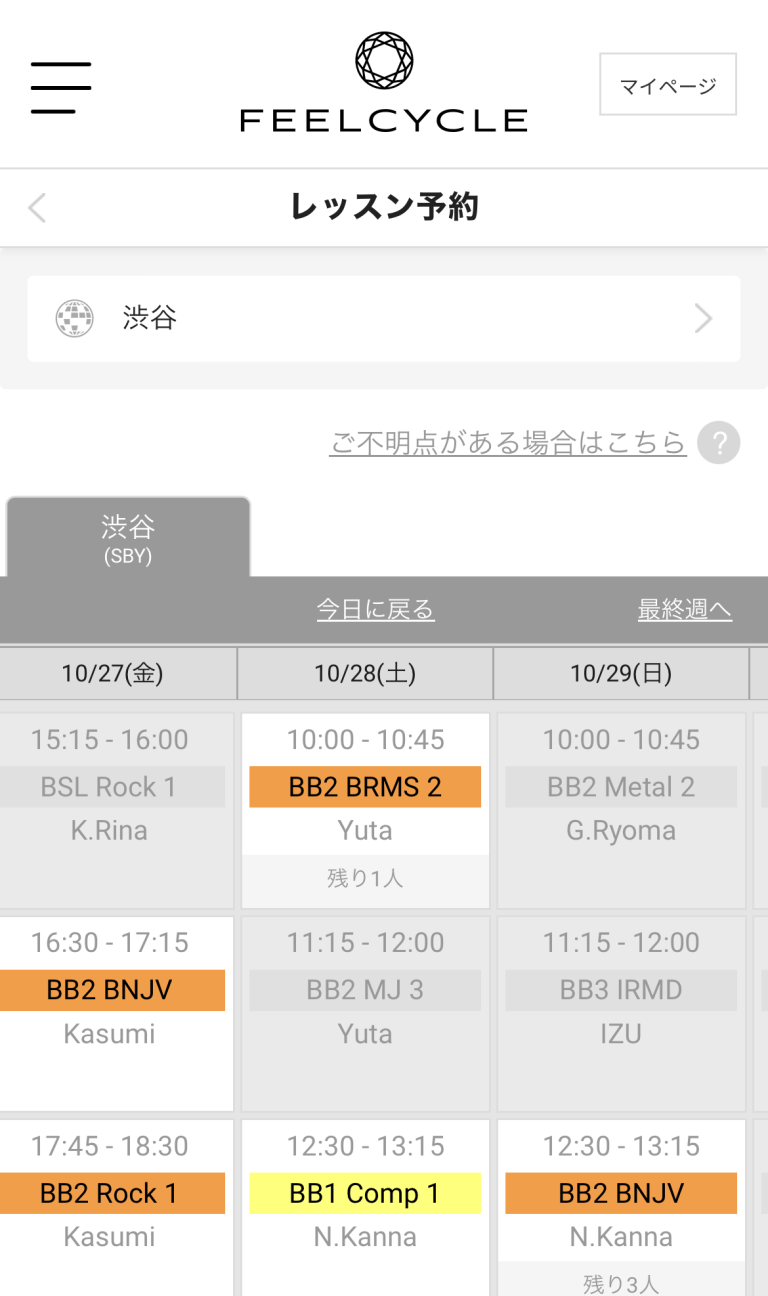
Task: Click the FEELCYCLE diamond logo
Action: 384,60
